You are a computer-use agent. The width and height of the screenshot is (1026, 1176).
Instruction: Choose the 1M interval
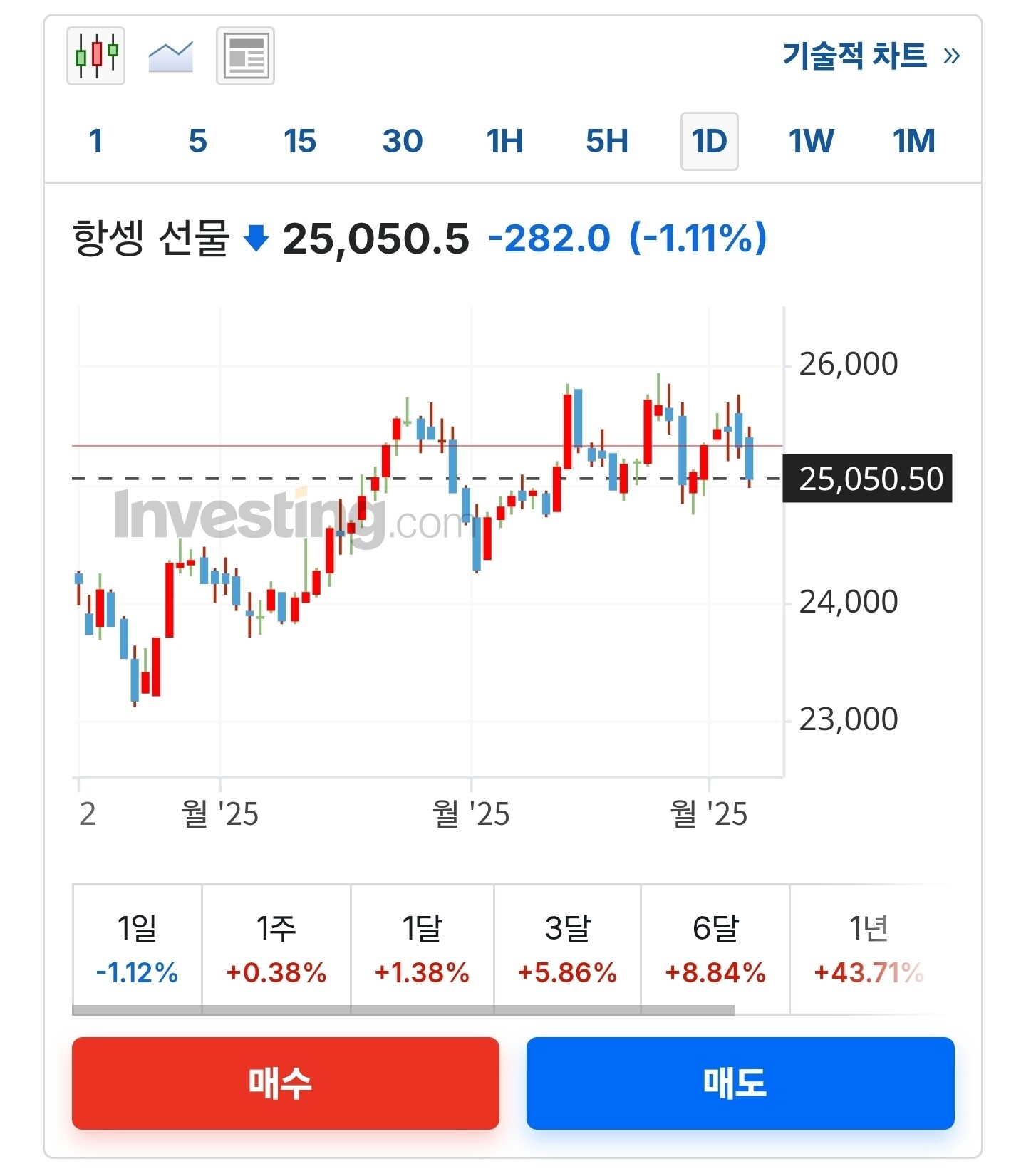click(x=914, y=141)
